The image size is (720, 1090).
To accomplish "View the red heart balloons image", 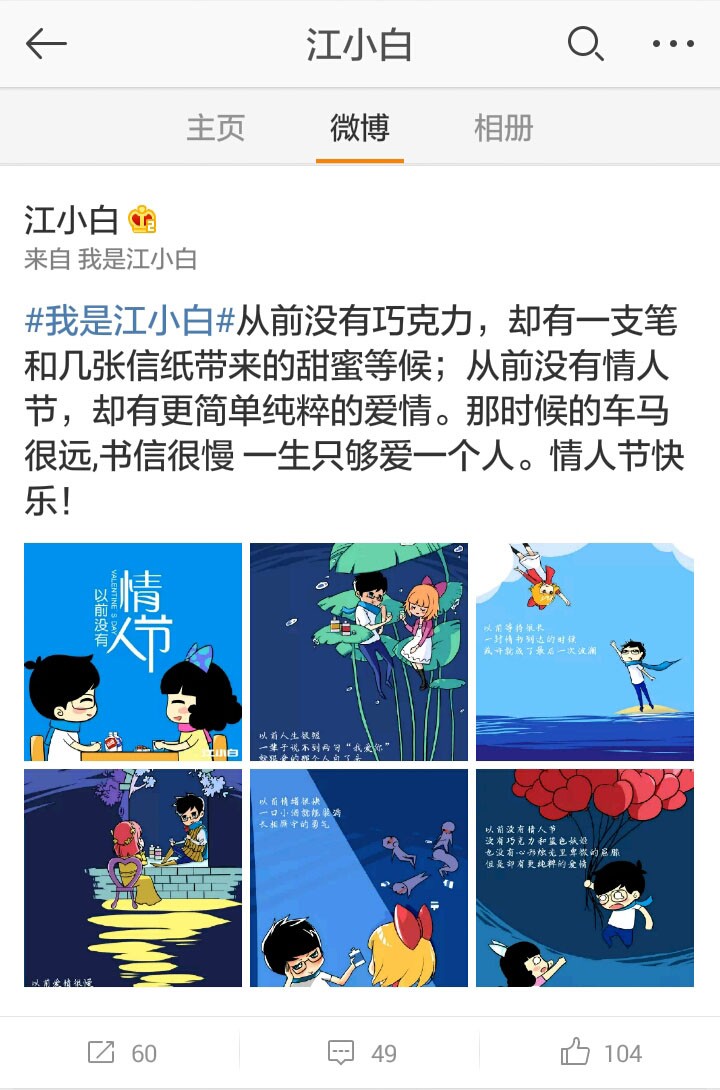I will pos(585,878).
